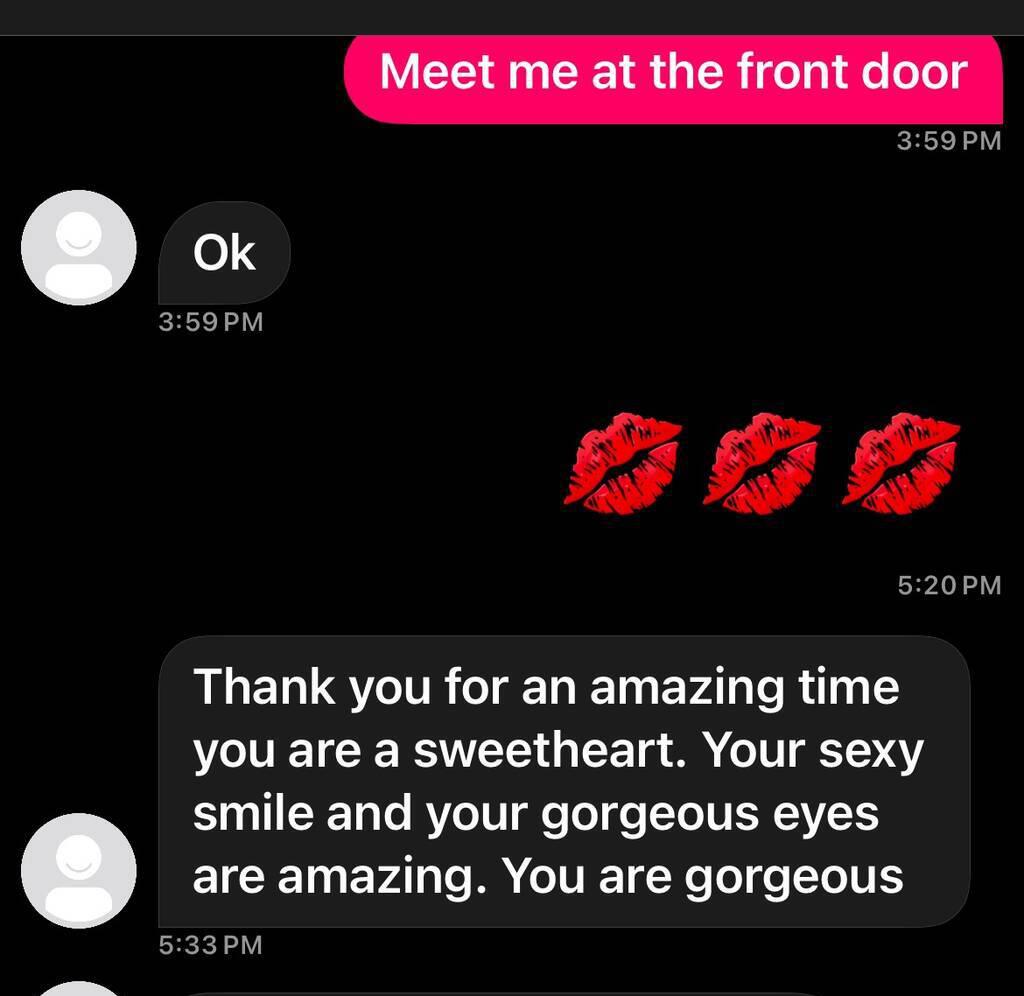Open the sender's avatar beside the Ok message
Viewport: 1024px width, 996px height.
[x=78, y=247]
